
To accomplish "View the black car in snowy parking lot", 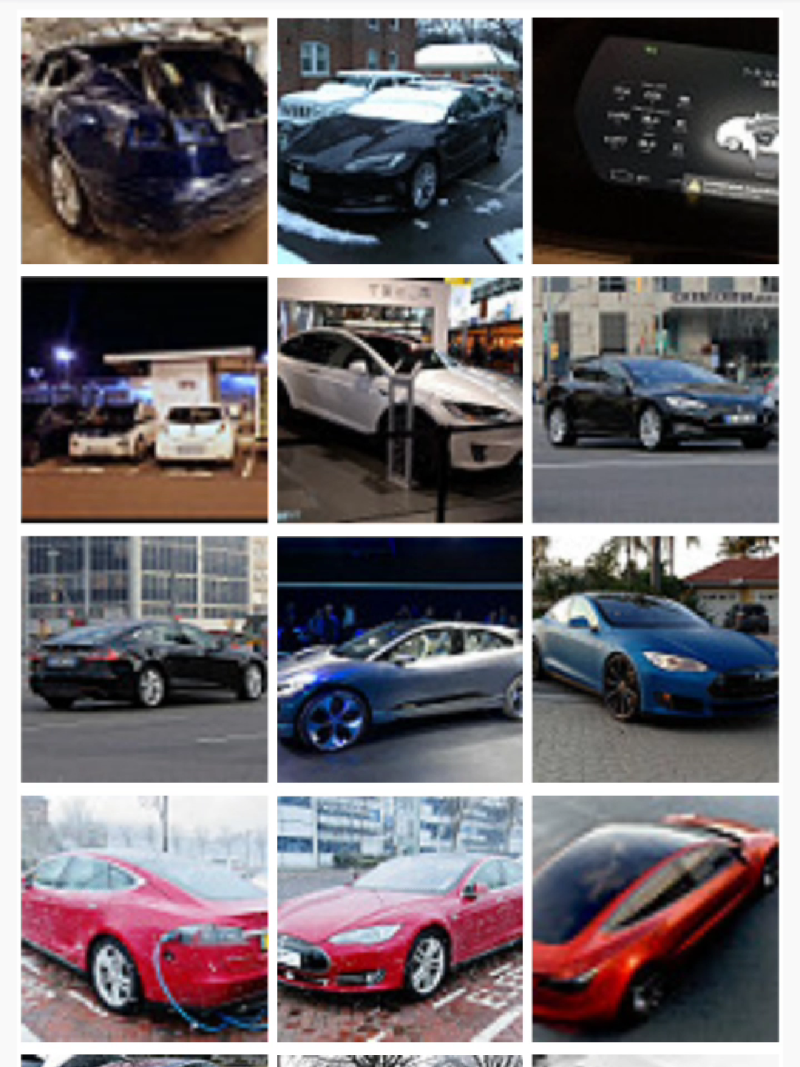I will click(x=400, y=141).
